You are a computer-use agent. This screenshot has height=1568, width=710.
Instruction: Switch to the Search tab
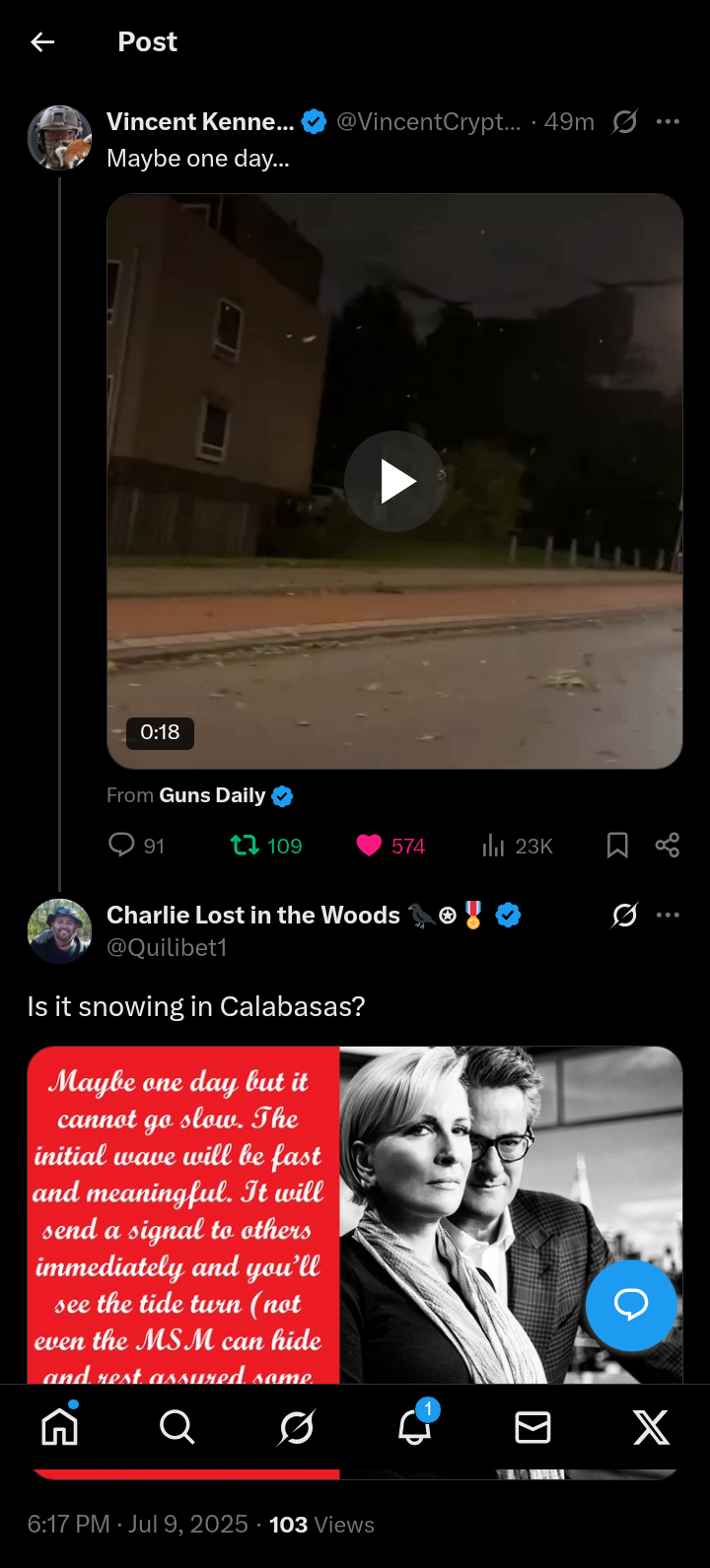[x=177, y=1427]
